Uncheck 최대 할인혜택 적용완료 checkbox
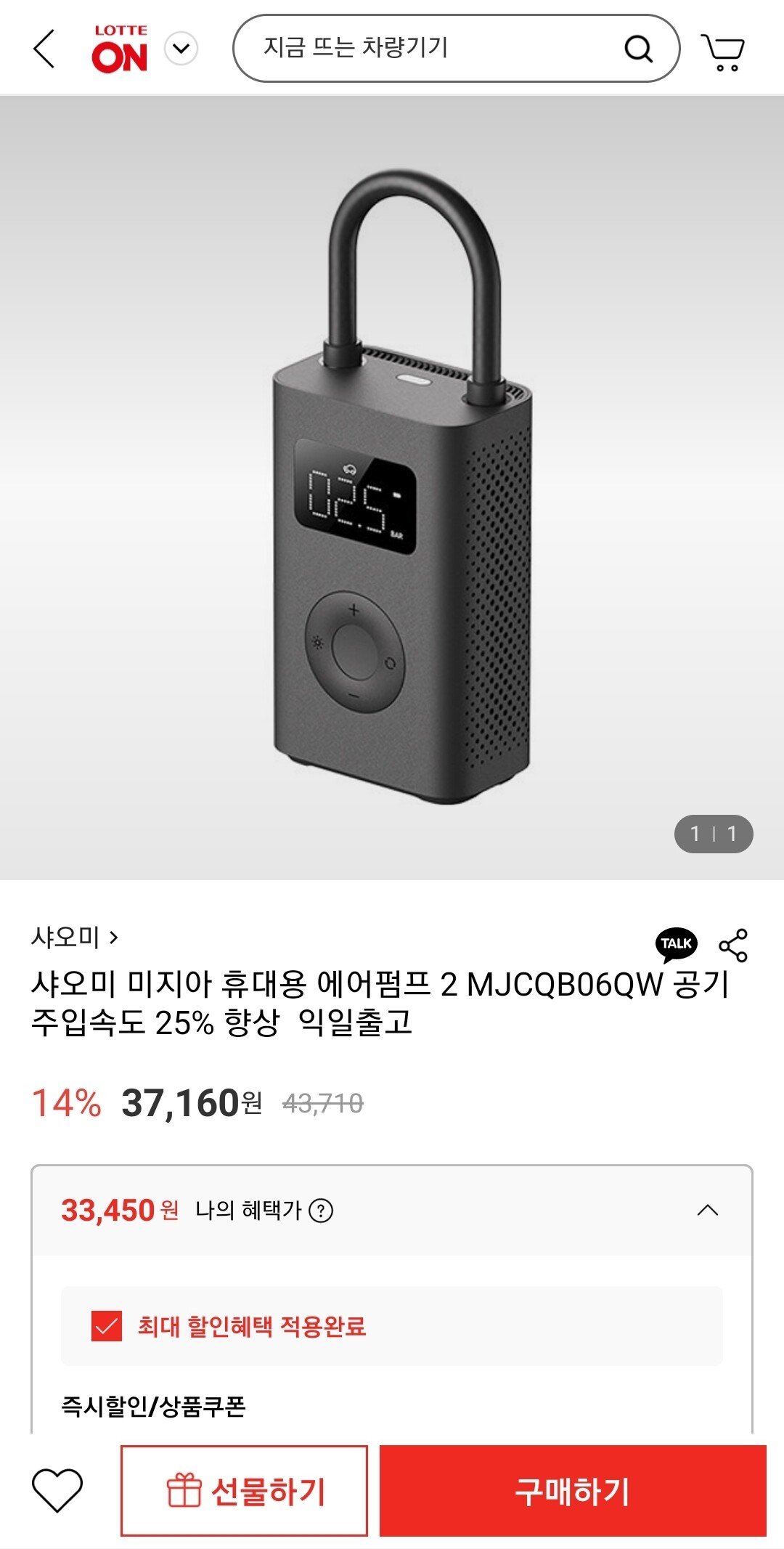This screenshot has width=784, height=1549. (x=107, y=1326)
